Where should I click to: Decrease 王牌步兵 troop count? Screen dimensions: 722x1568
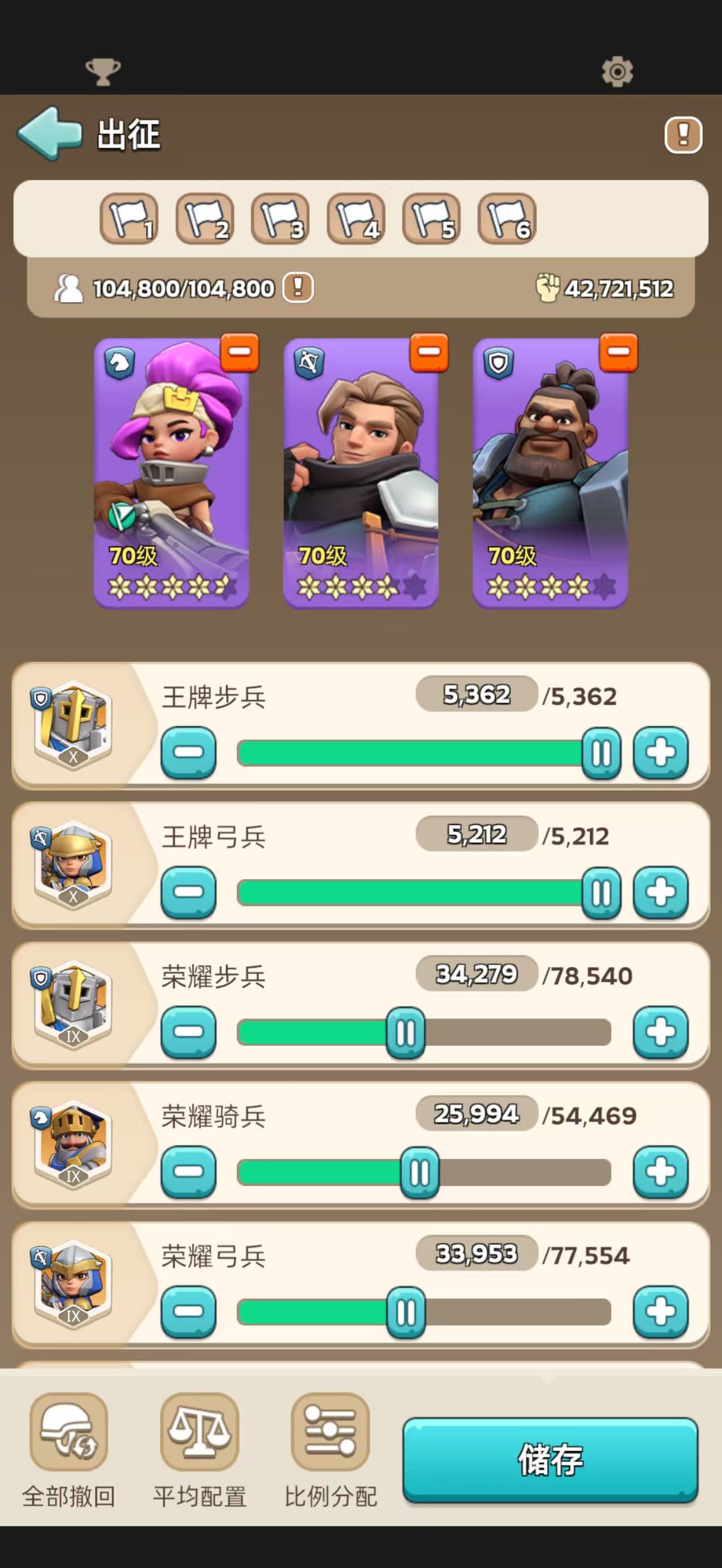[x=188, y=753]
